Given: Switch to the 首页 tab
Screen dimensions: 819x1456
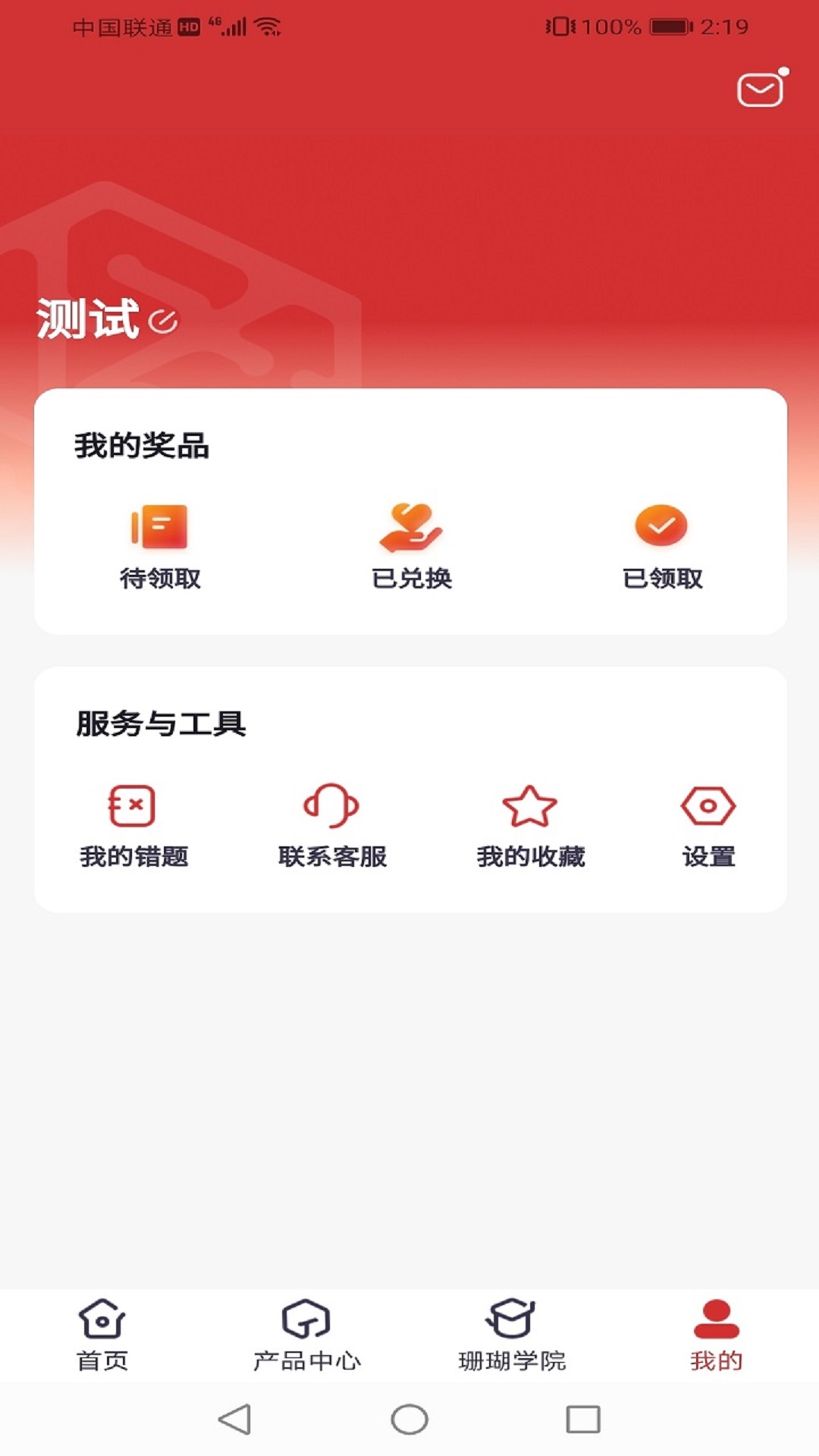Looking at the screenshot, I should (102, 1335).
